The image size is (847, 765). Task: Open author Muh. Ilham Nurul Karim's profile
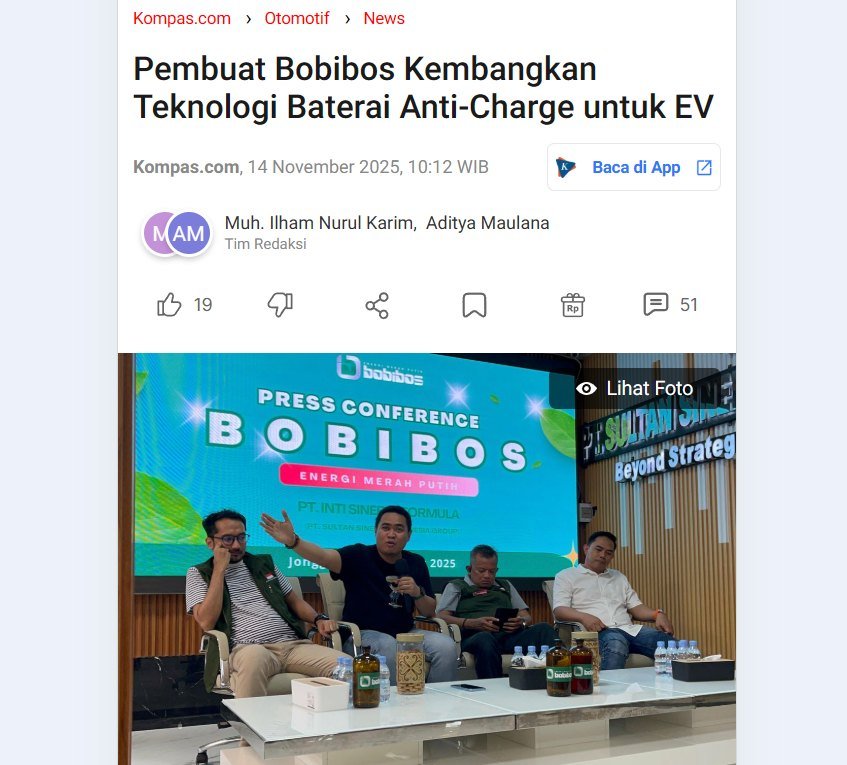tap(319, 223)
